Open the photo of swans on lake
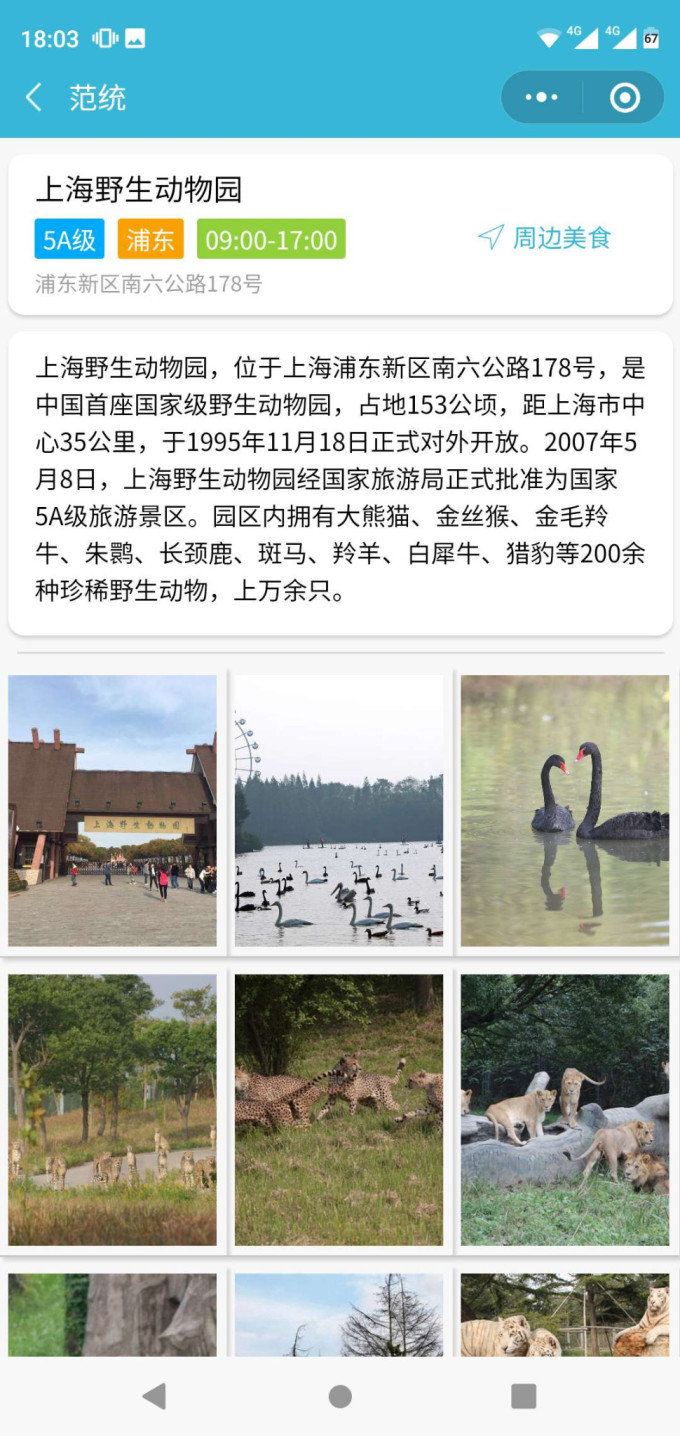The width and height of the screenshot is (680, 1436). tap(339, 811)
